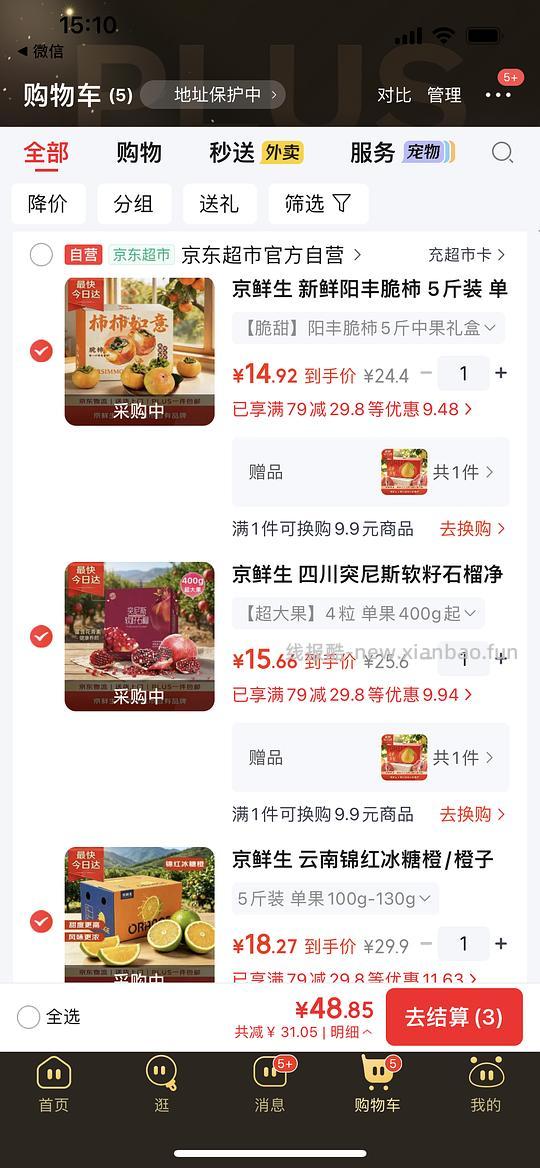Open the 地址保护中 address pill
The width and height of the screenshot is (540, 1168).
[213, 95]
